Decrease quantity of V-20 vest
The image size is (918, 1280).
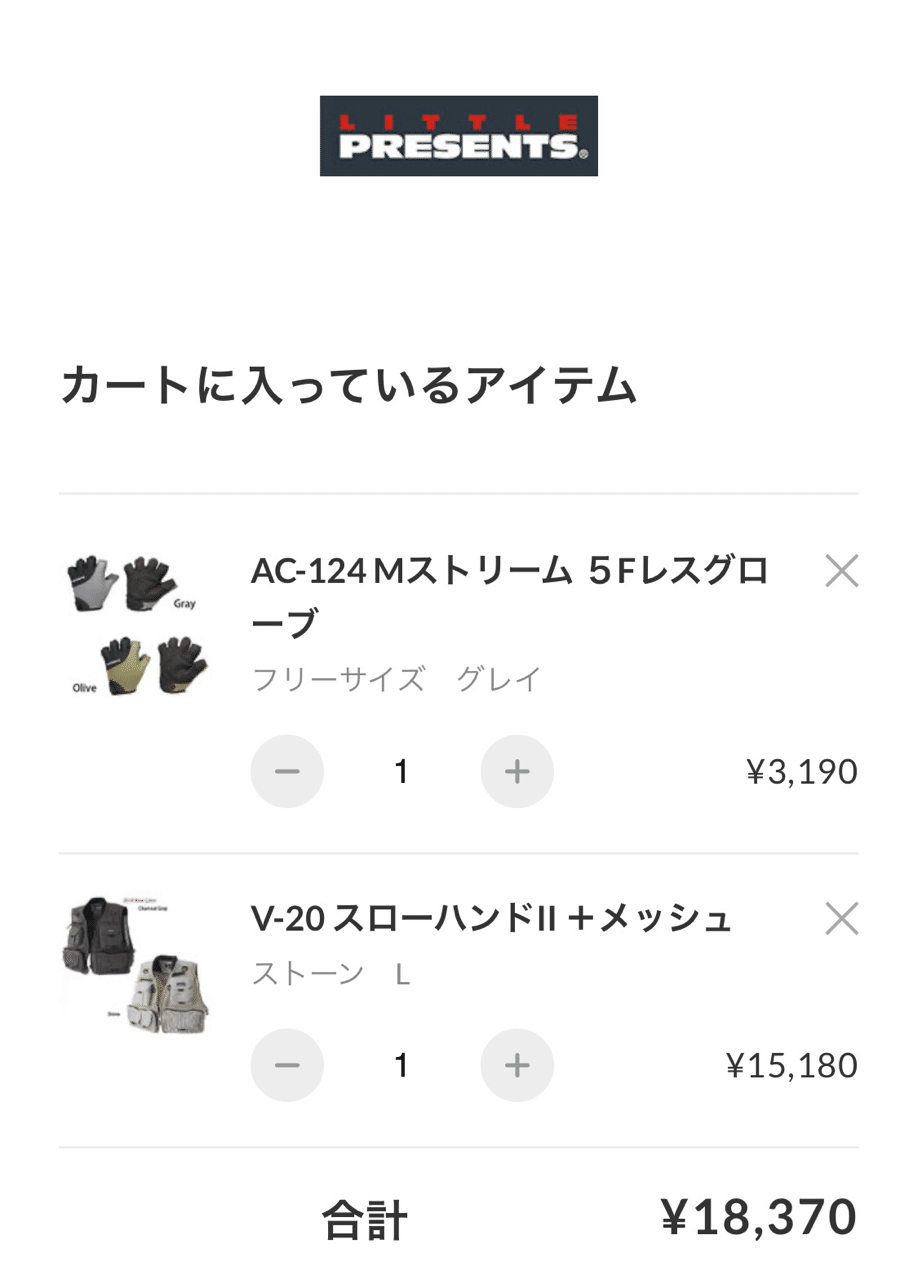click(x=287, y=1065)
